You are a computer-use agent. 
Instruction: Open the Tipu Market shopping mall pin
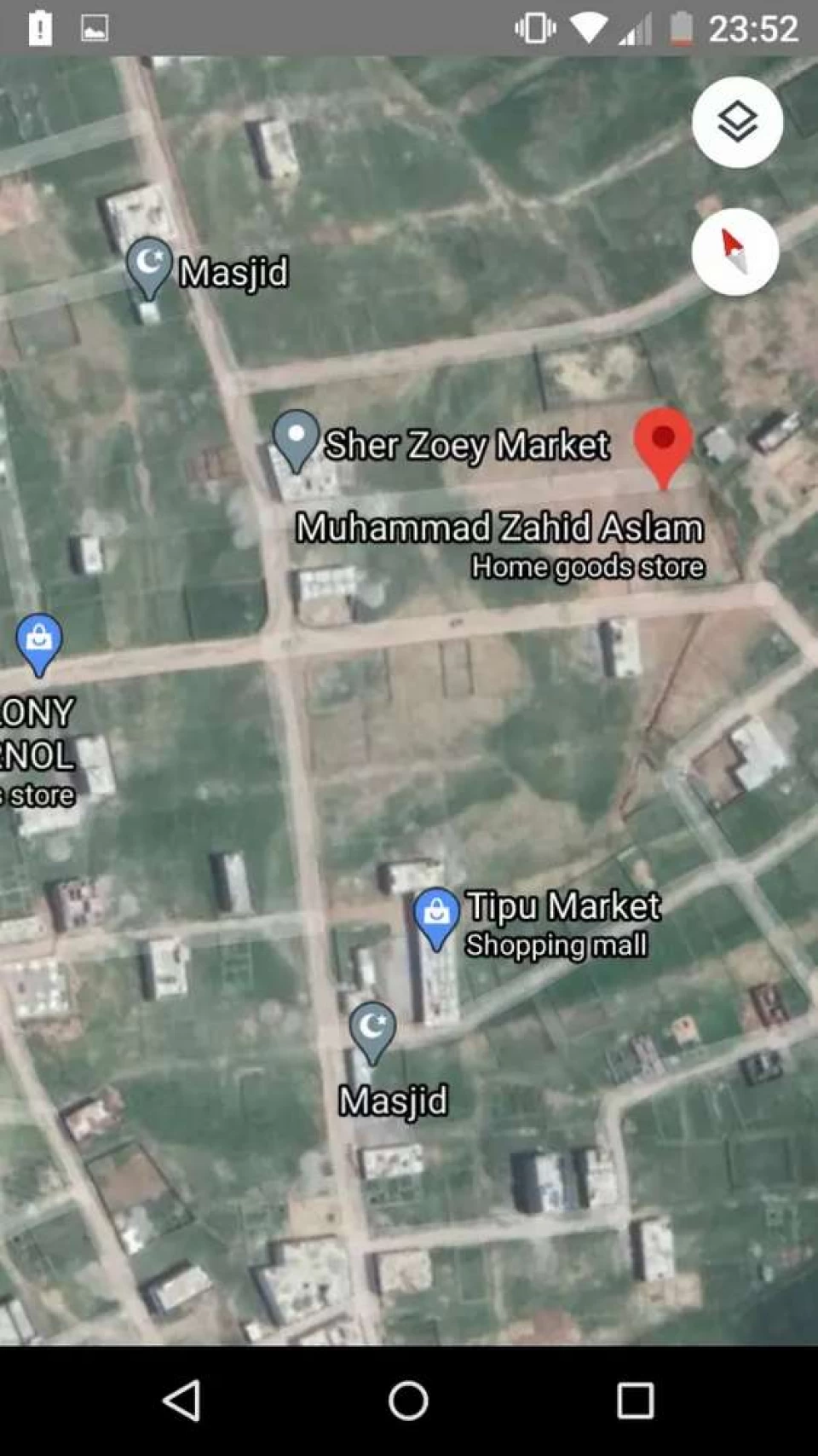tap(436, 919)
